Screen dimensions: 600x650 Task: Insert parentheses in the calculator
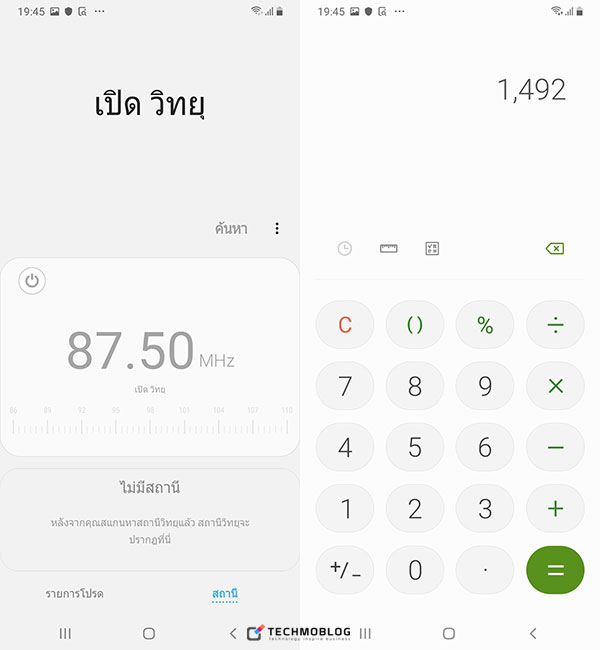(x=415, y=325)
